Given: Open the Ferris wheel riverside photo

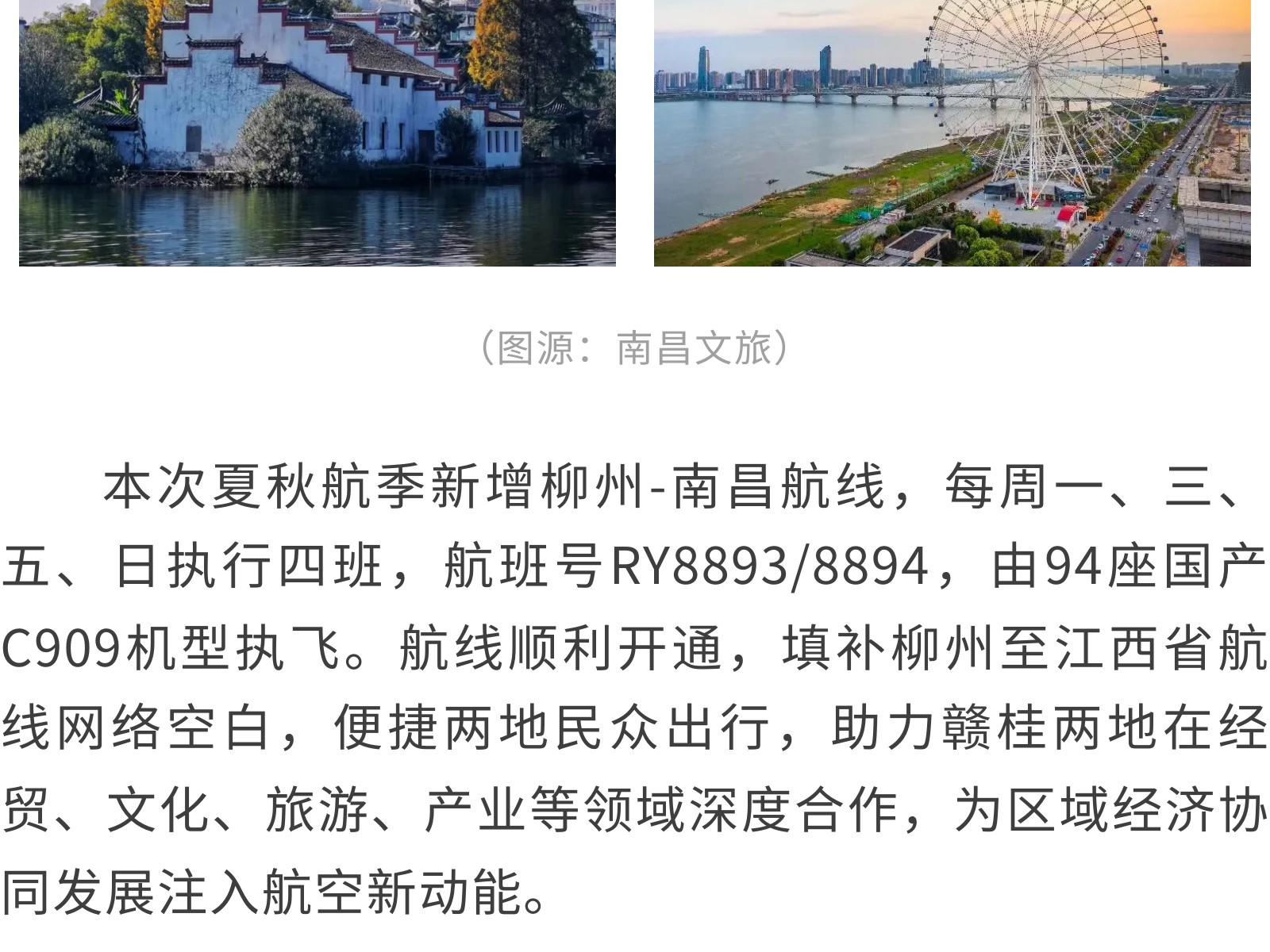Looking at the screenshot, I should [x=952, y=132].
